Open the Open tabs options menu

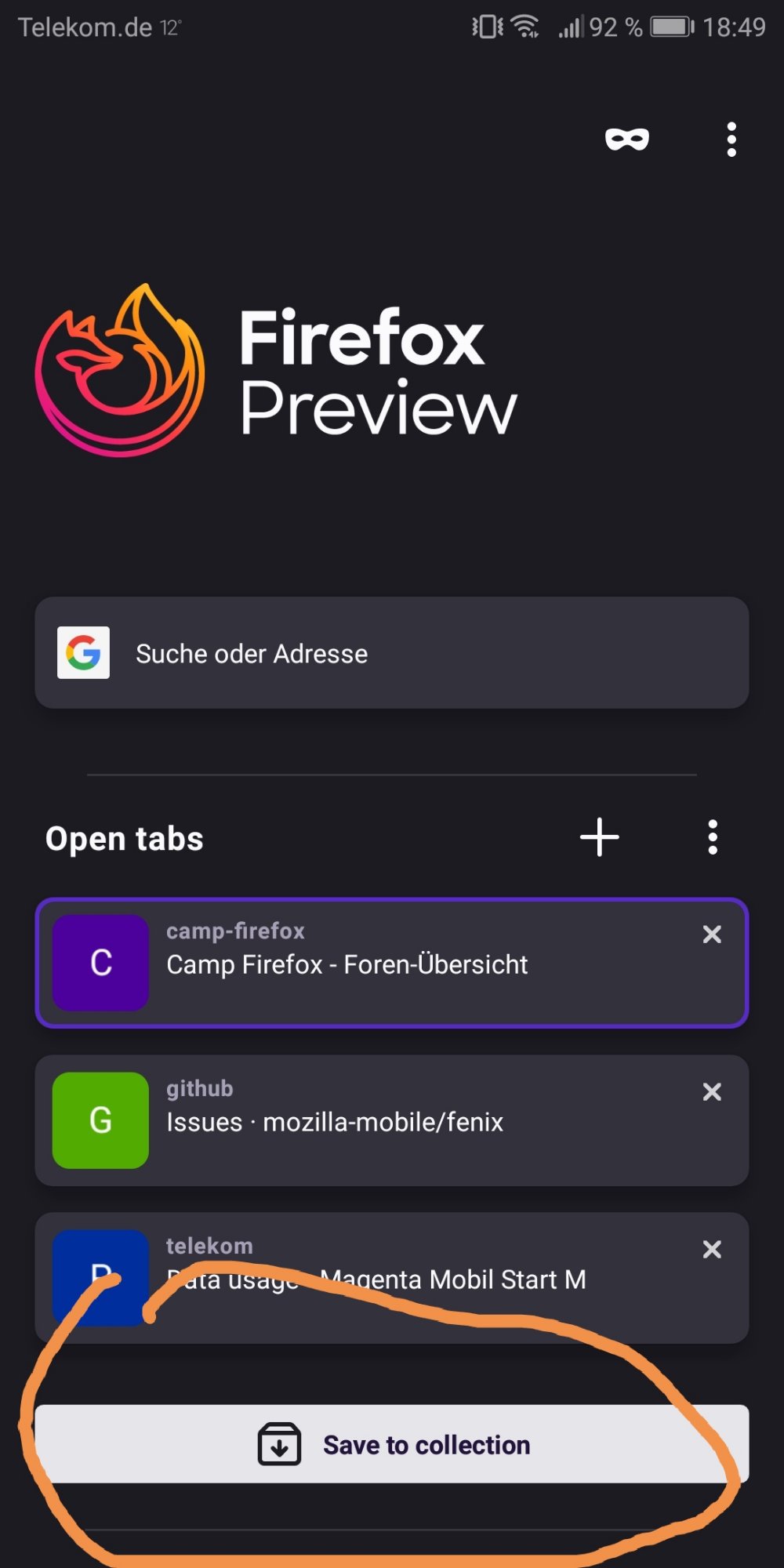point(712,837)
